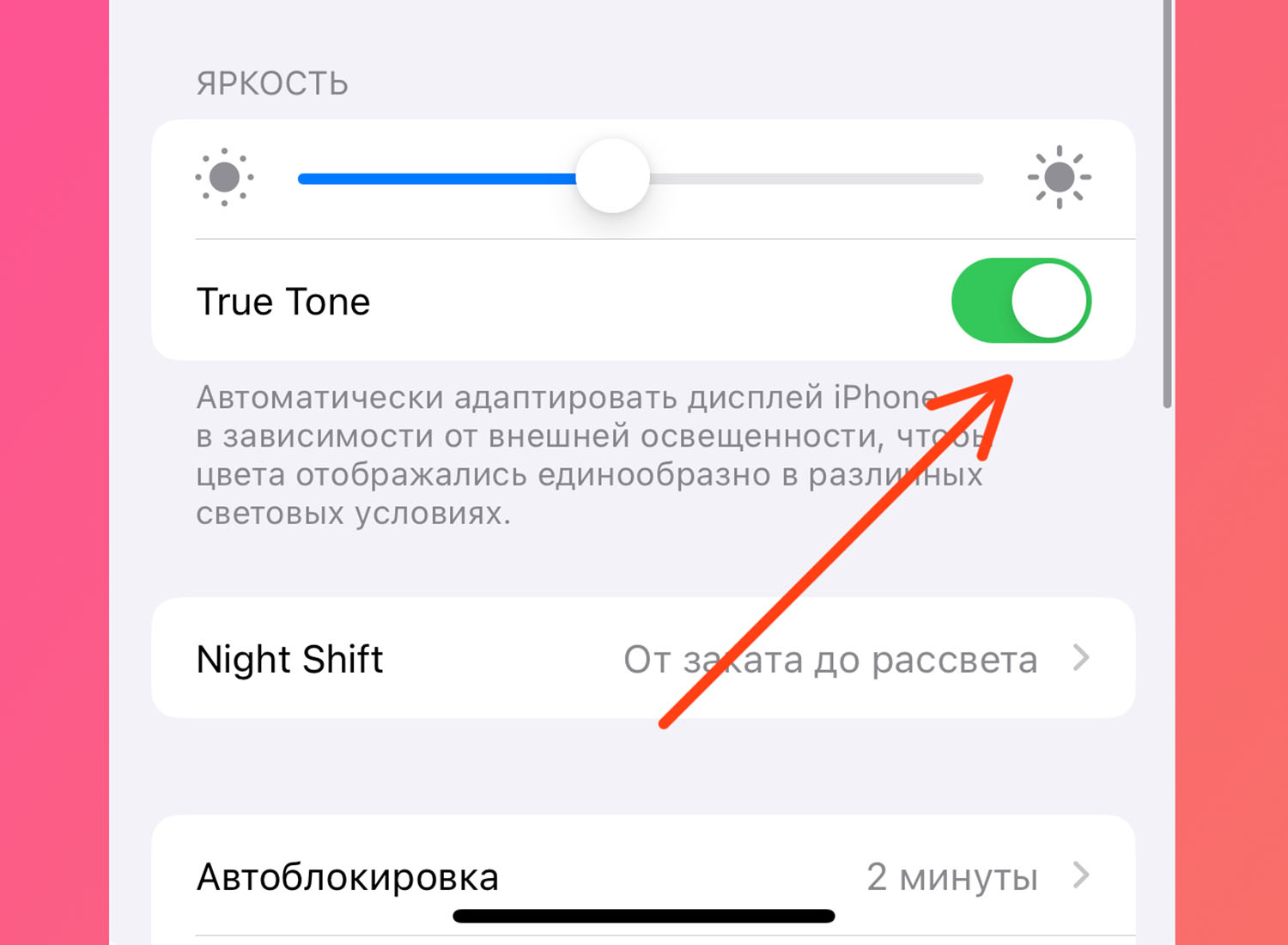Open Night Shift settings
The width and height of the screenshot is (1288, 945).
pos(642,659)
